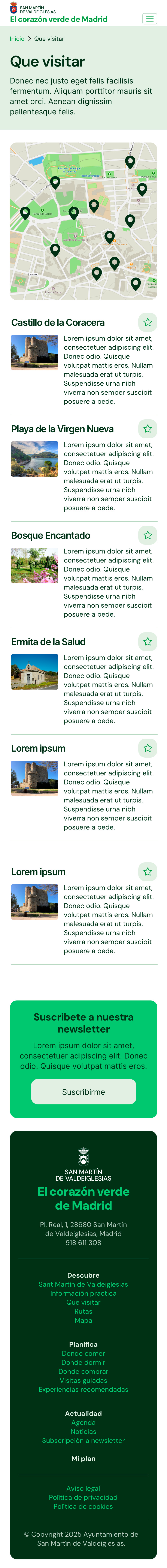View the Agenda link
Image resolution: width=167 pixels, height=1568 pixels.
(x=83, y=1422)
